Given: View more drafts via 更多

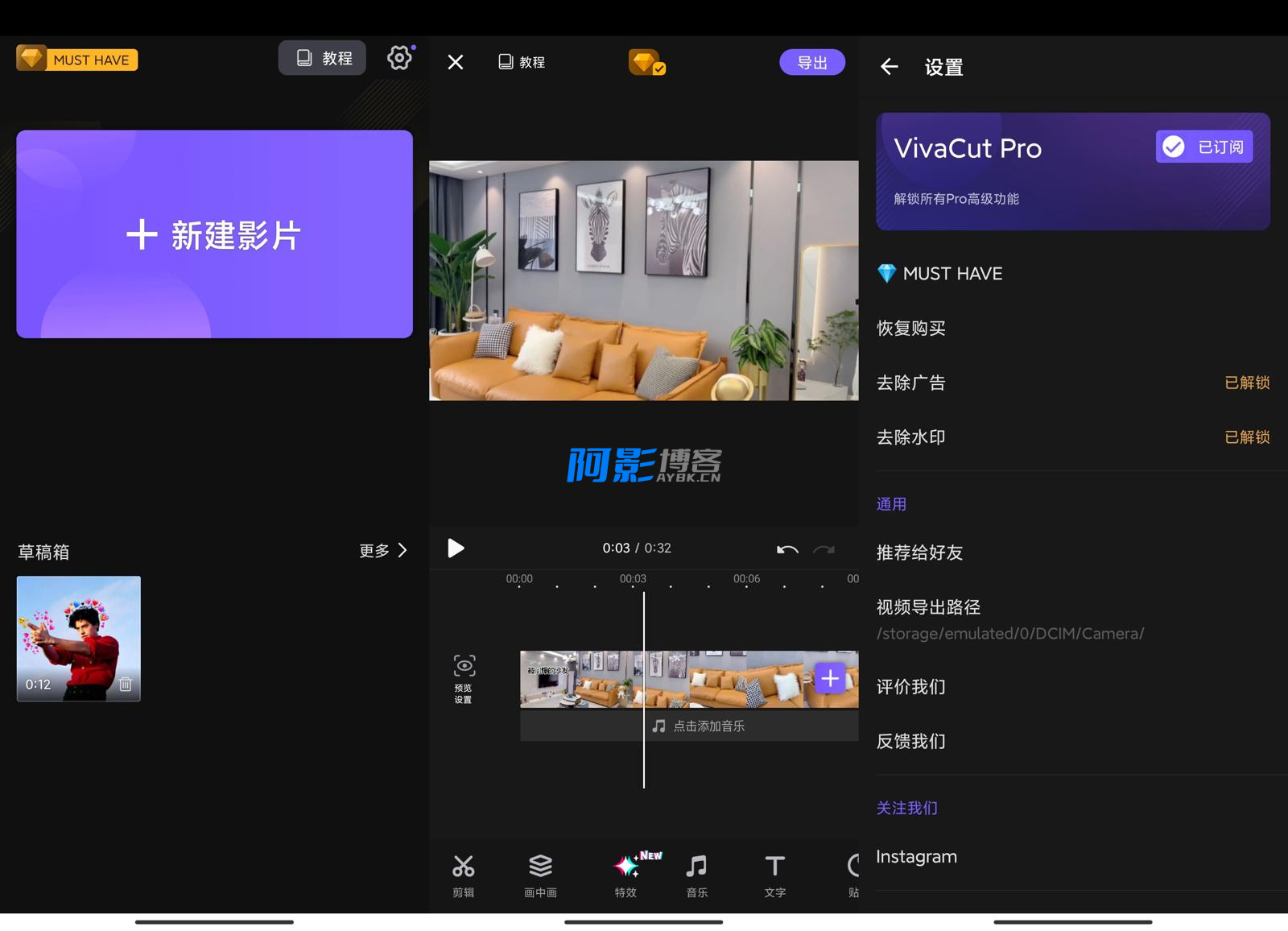Looking at the screenshot, I should [383, 551].
